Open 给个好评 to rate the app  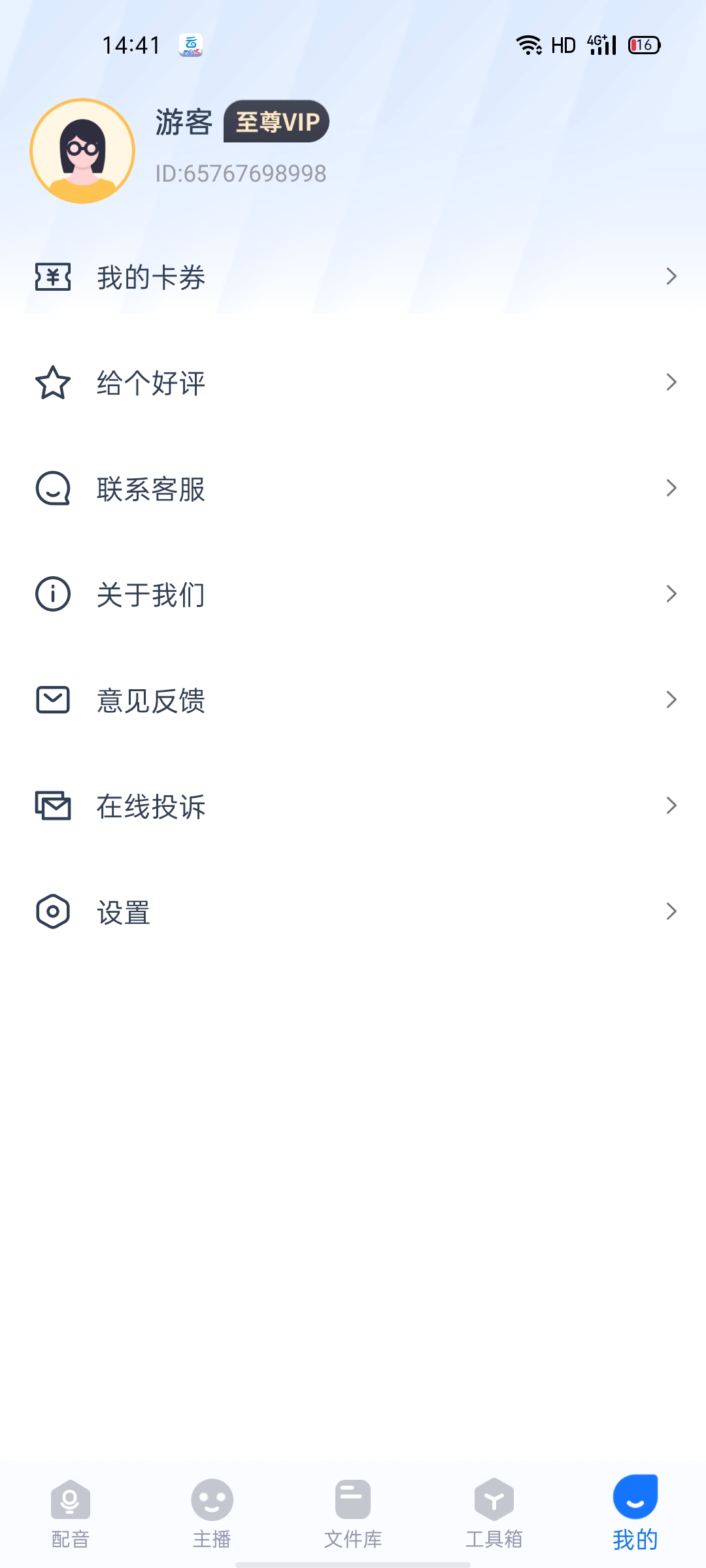[x=353, y=383]
